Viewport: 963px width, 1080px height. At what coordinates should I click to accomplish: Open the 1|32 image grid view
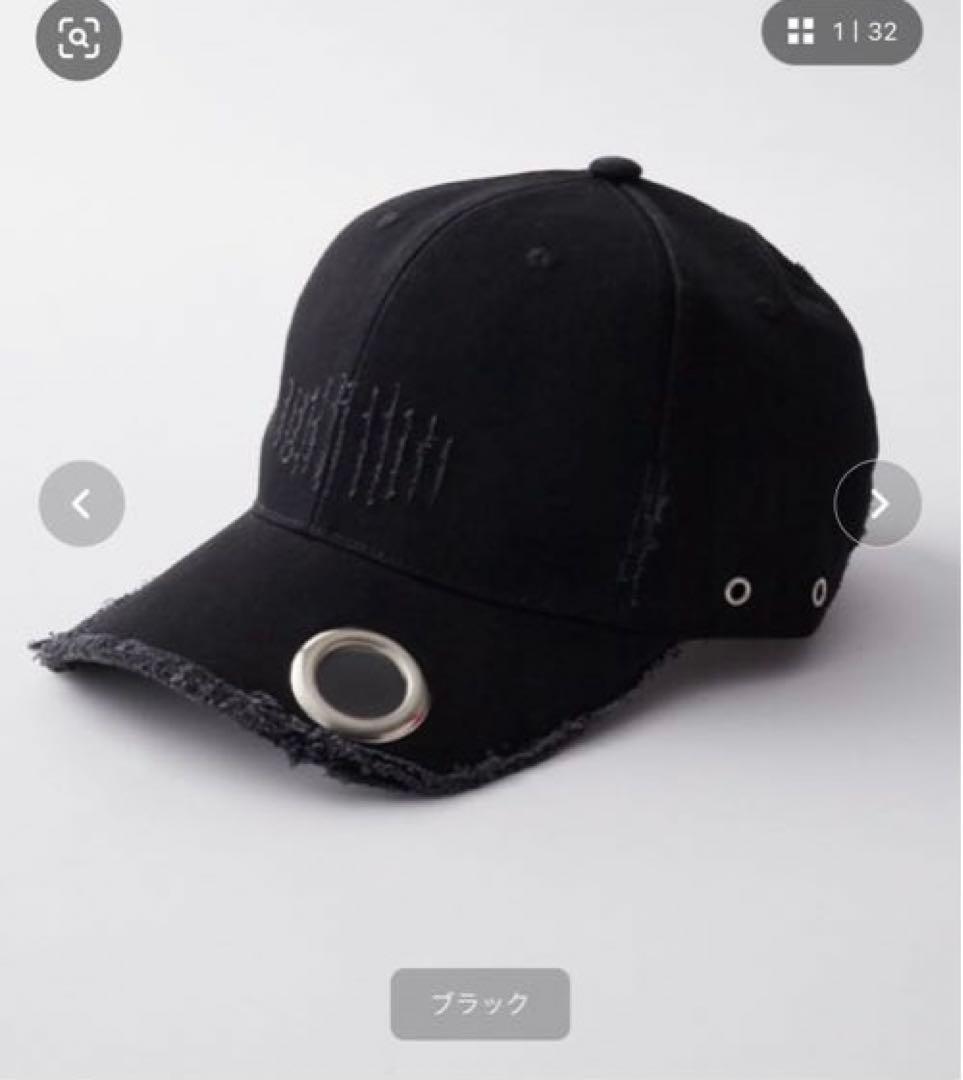[842, 32]
